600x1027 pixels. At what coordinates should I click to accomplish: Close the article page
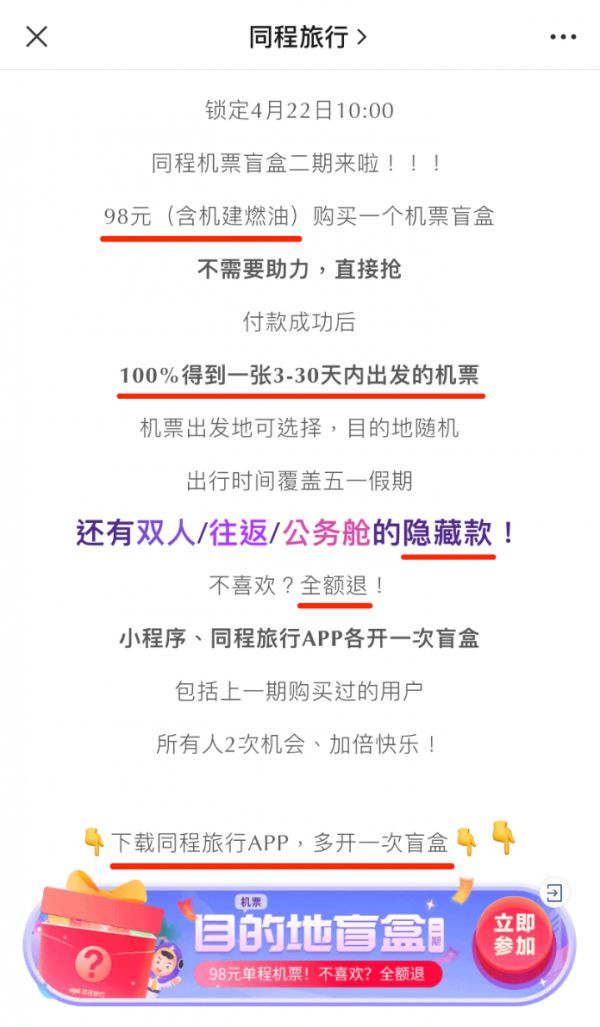[x=36, y=37]
